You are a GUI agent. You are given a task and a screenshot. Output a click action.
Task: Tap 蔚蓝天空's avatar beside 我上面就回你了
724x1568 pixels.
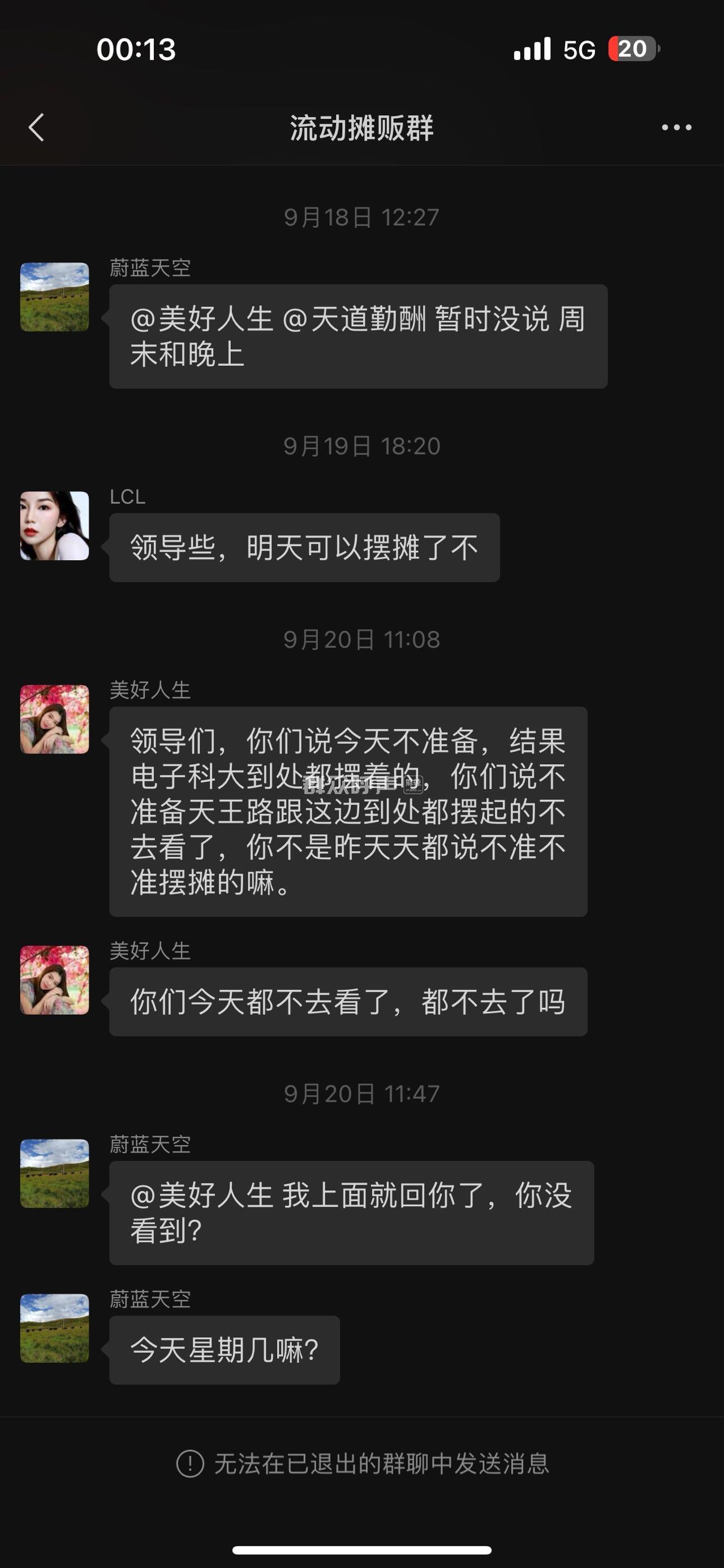pos(55,1173)
